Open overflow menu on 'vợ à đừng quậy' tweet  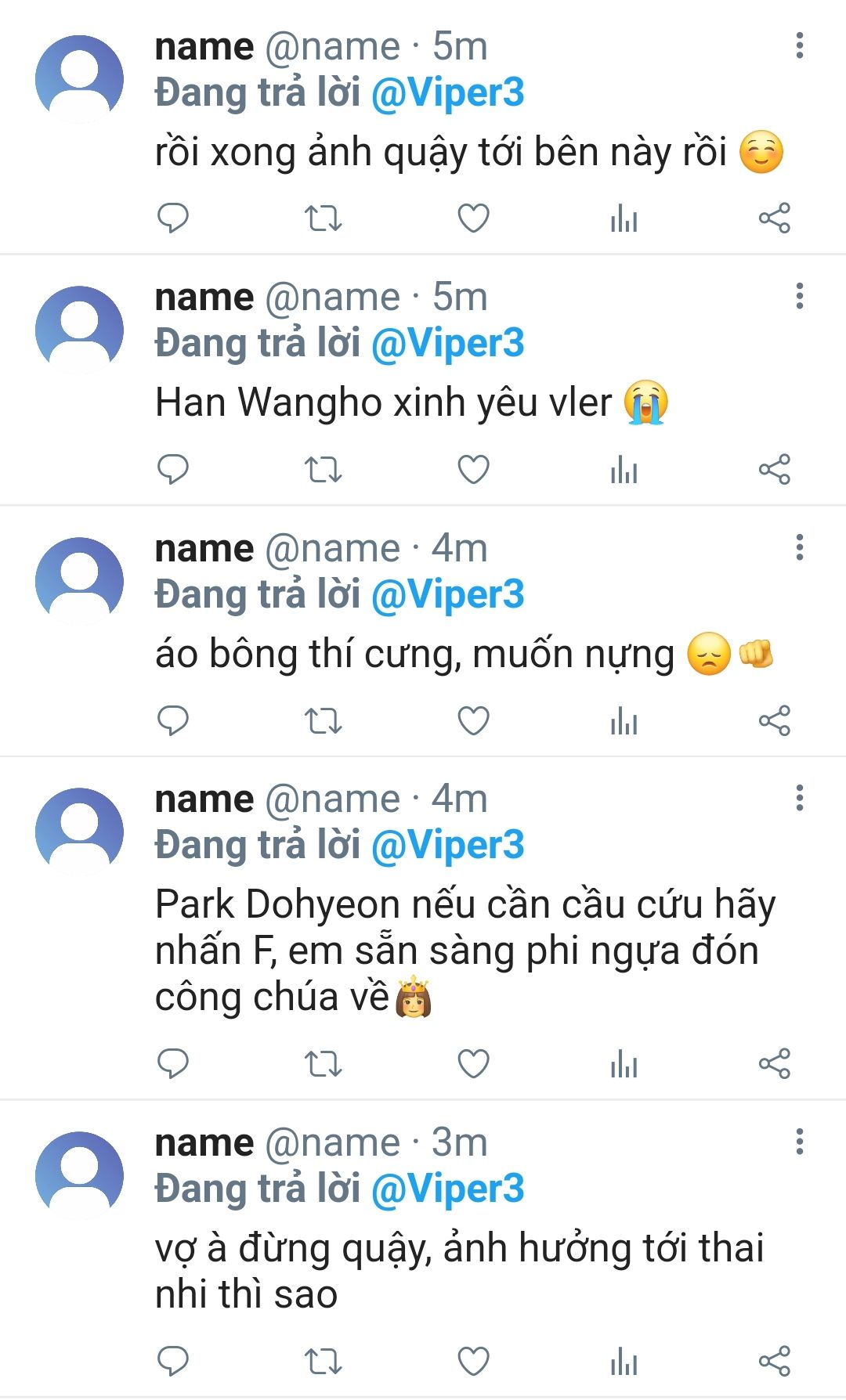(799, 1142)
